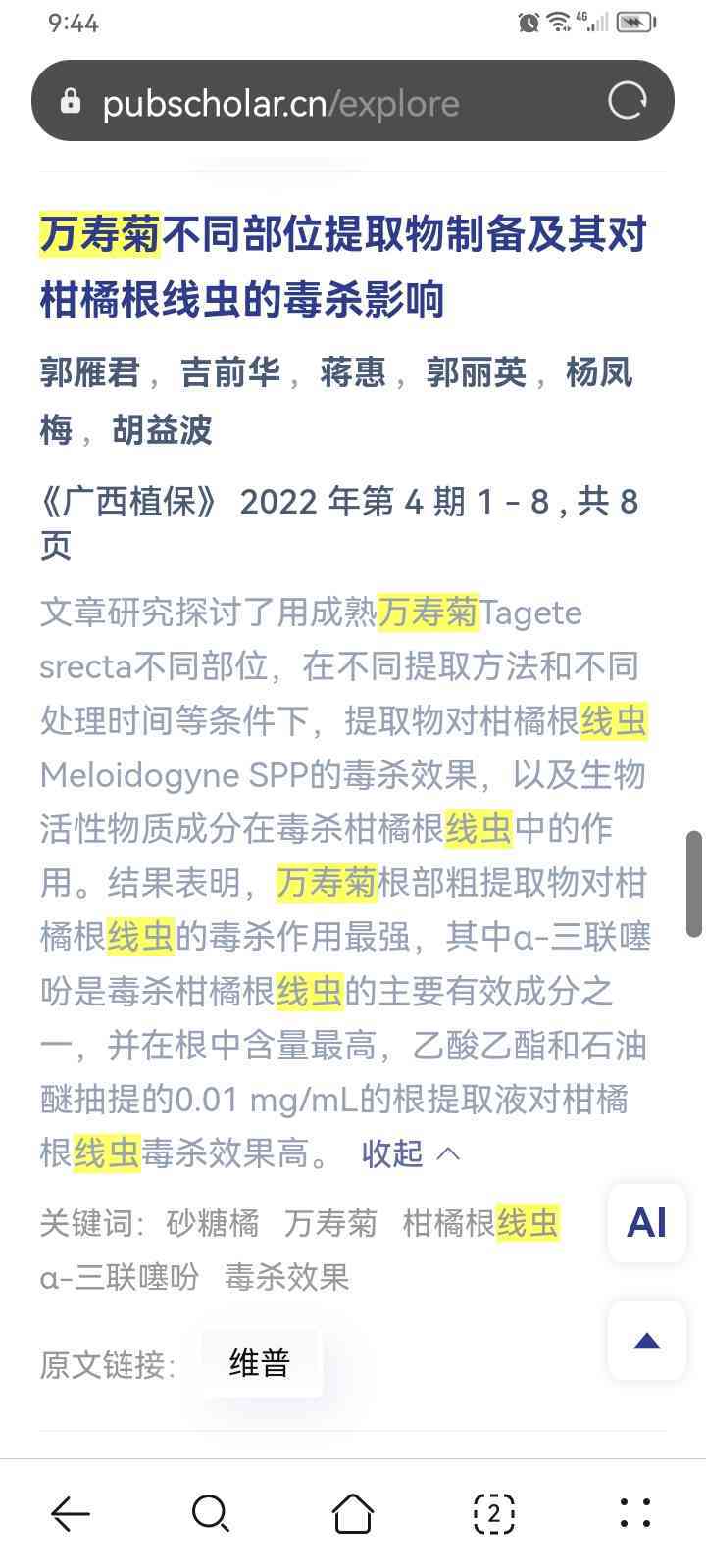The height and width of the screenshot is (1568, 706).
Task: Select the keyword α-三联噻吩
Action: (120, 1277)
